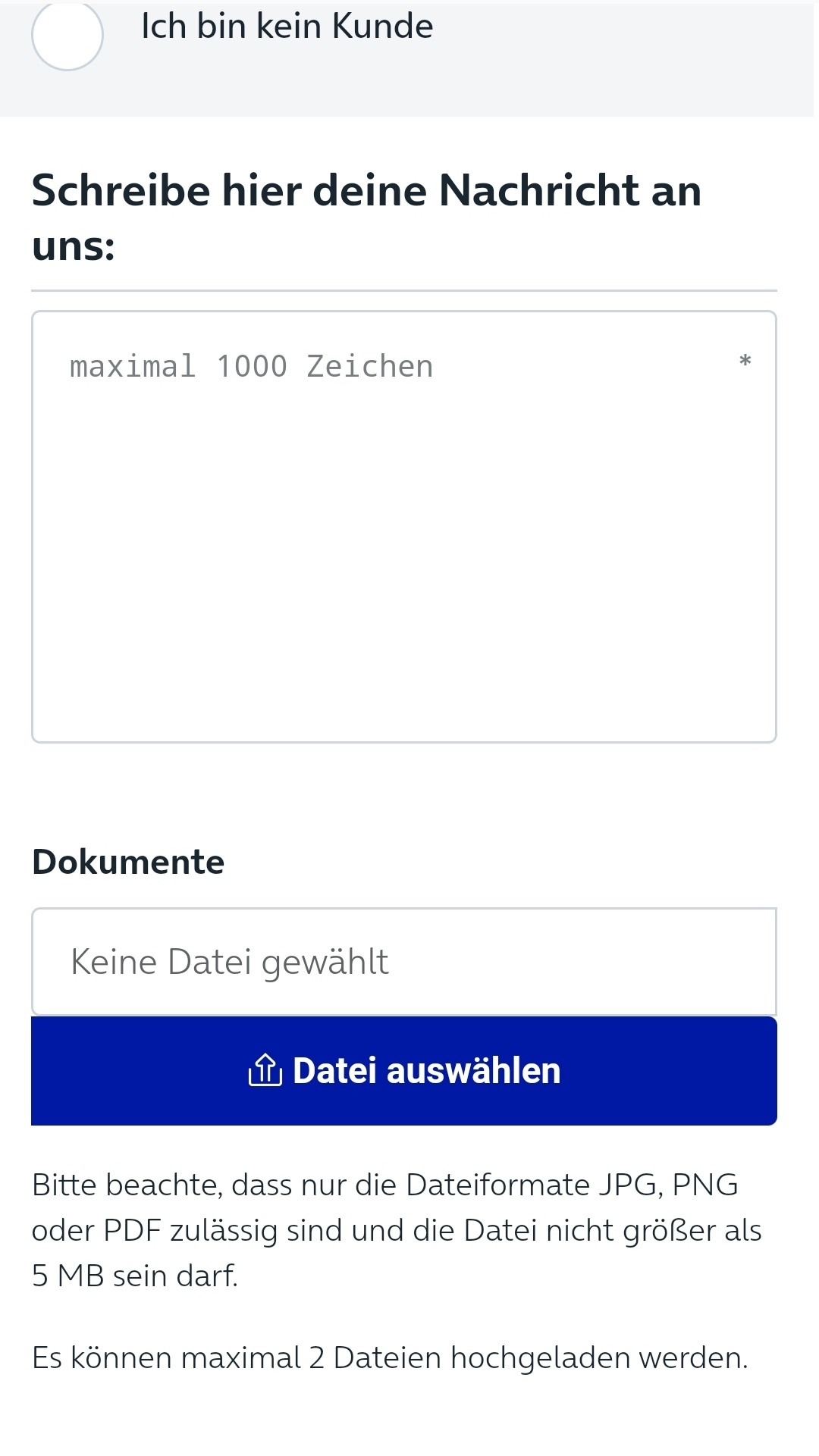Screen dimensions: 819x1456
Task: Select the 'Ich bin kein Kunde' radio option
Action: coord(67,35)
